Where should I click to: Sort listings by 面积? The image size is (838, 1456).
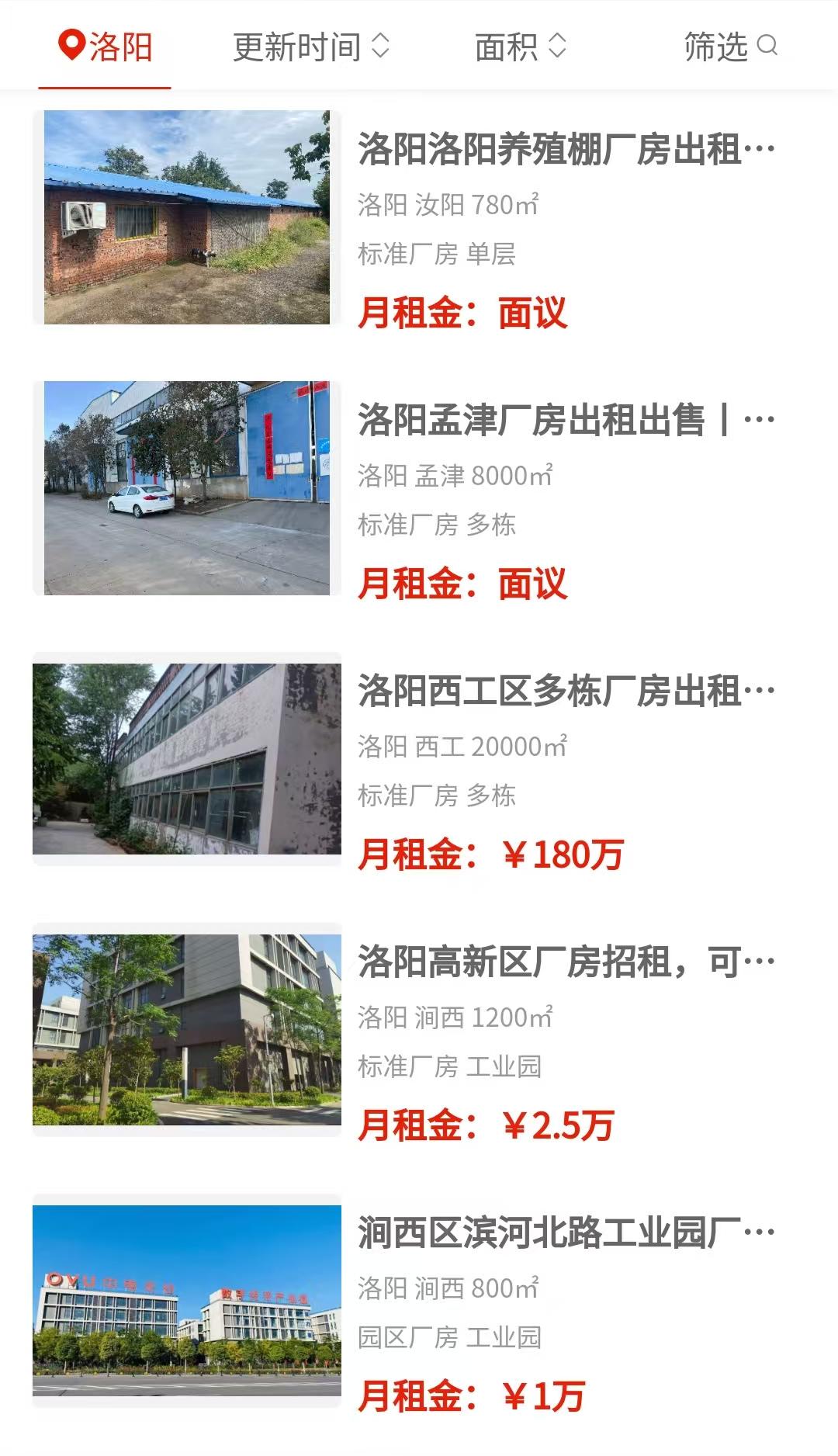coord(521,47)
